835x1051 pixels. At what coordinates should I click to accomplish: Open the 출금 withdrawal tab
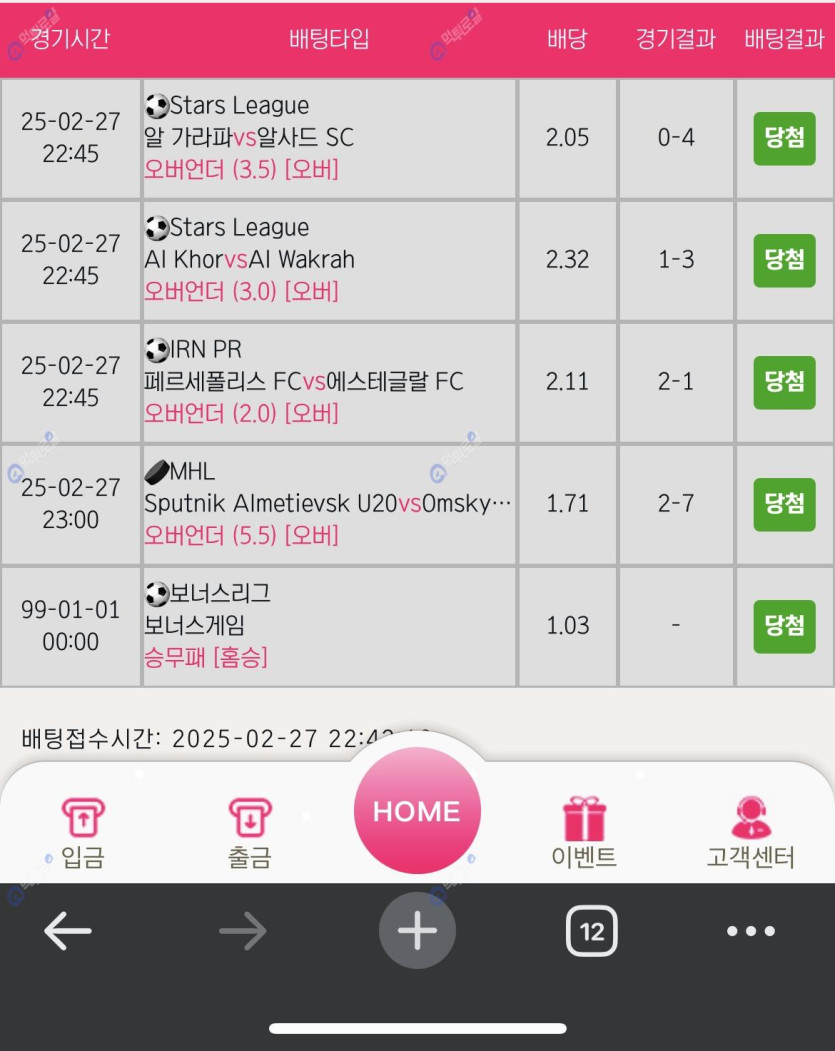pyautogui.click(x=249, y=832)
